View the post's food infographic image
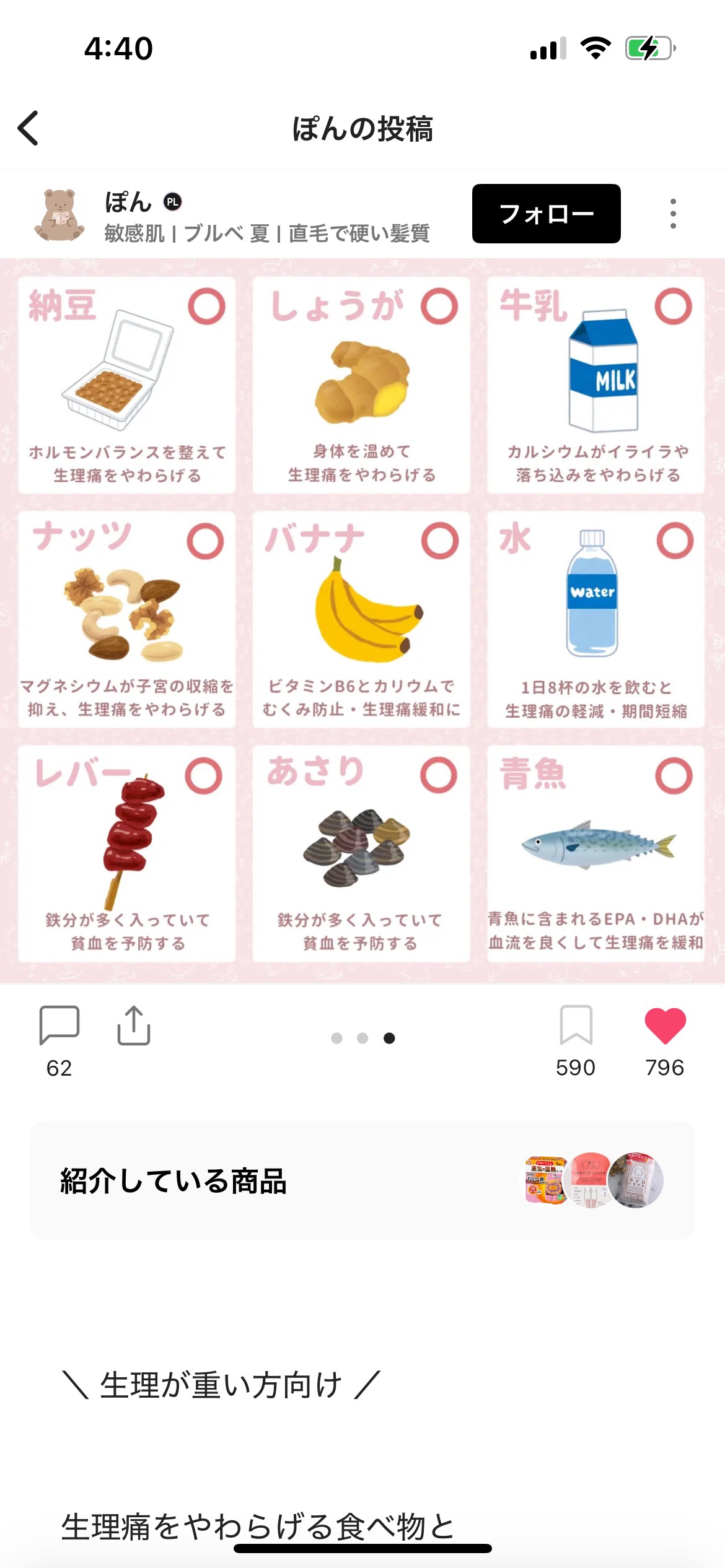Screen dimensions: 725x1568 (x=362, y=619)
